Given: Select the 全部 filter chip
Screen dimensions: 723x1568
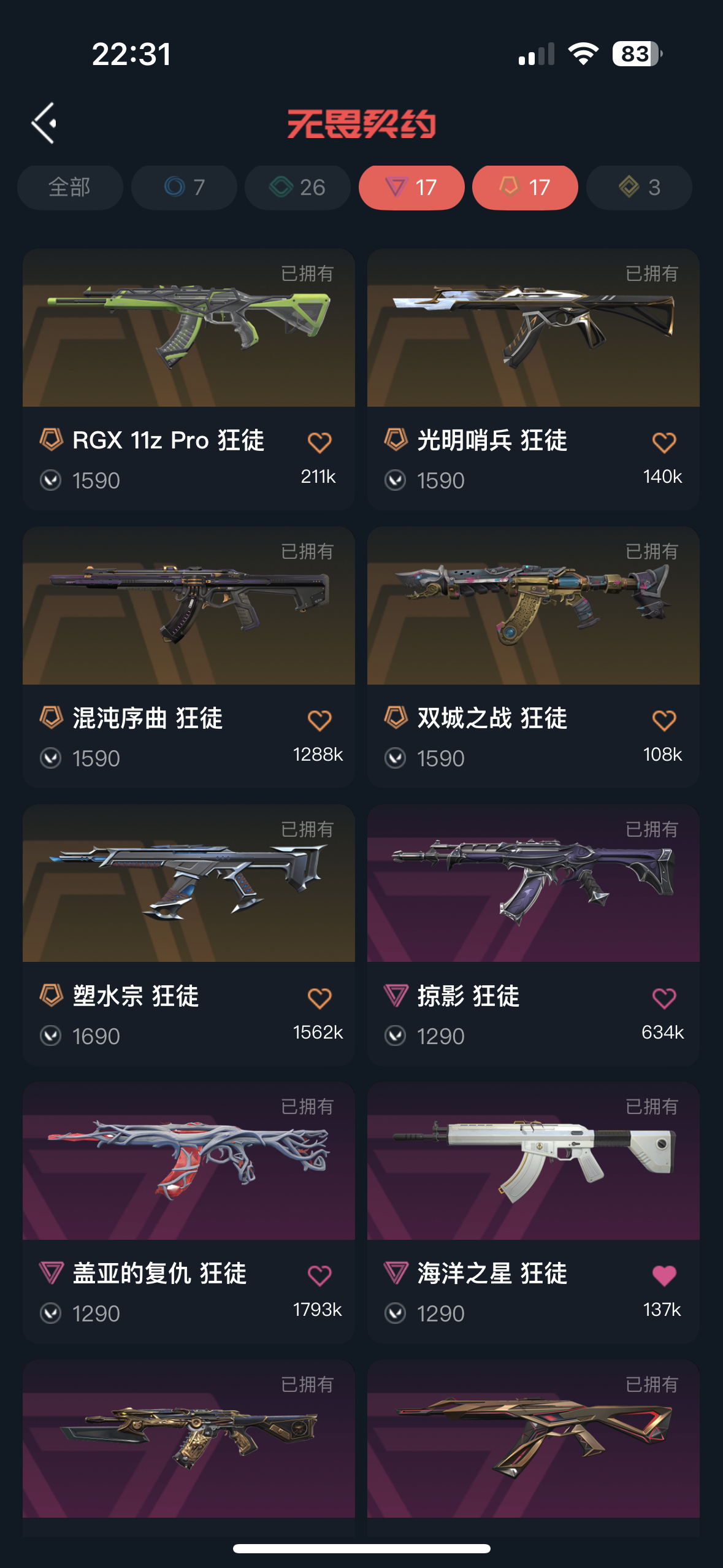Looking at the screenshot, I should click(x=70, y=187).
